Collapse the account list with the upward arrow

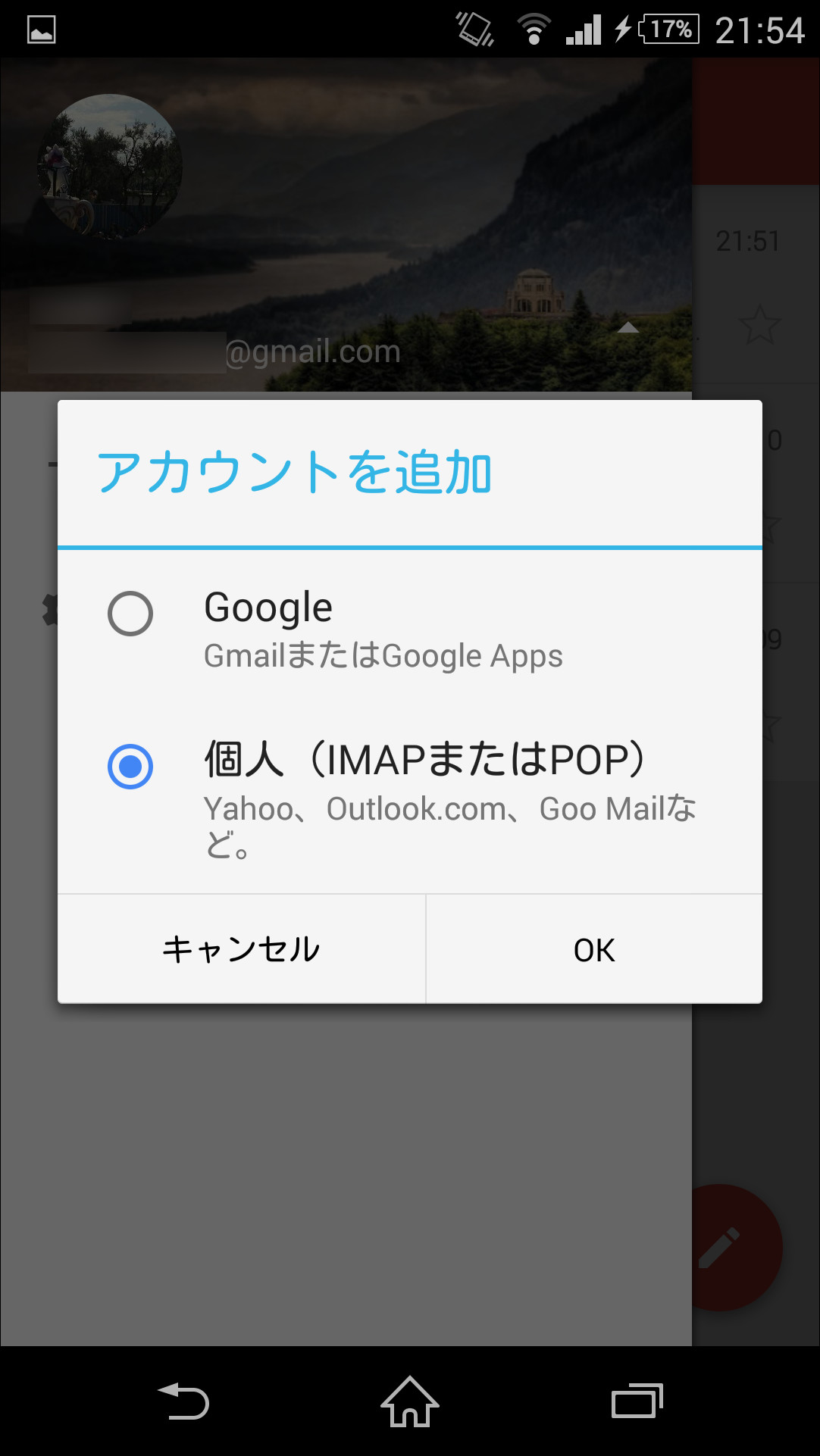point(628,327)
